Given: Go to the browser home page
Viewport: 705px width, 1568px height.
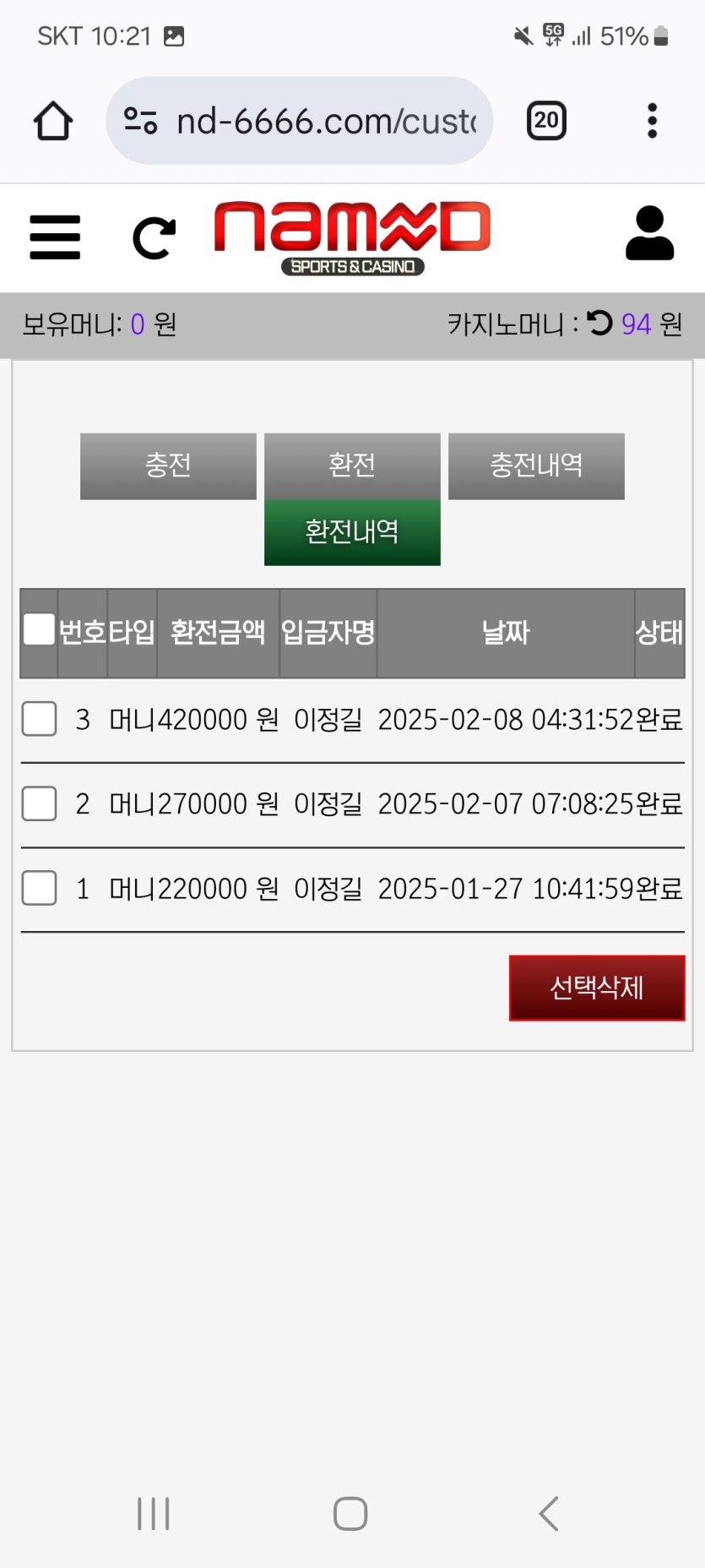Looking at the screenshot, I should coord(53,121).
